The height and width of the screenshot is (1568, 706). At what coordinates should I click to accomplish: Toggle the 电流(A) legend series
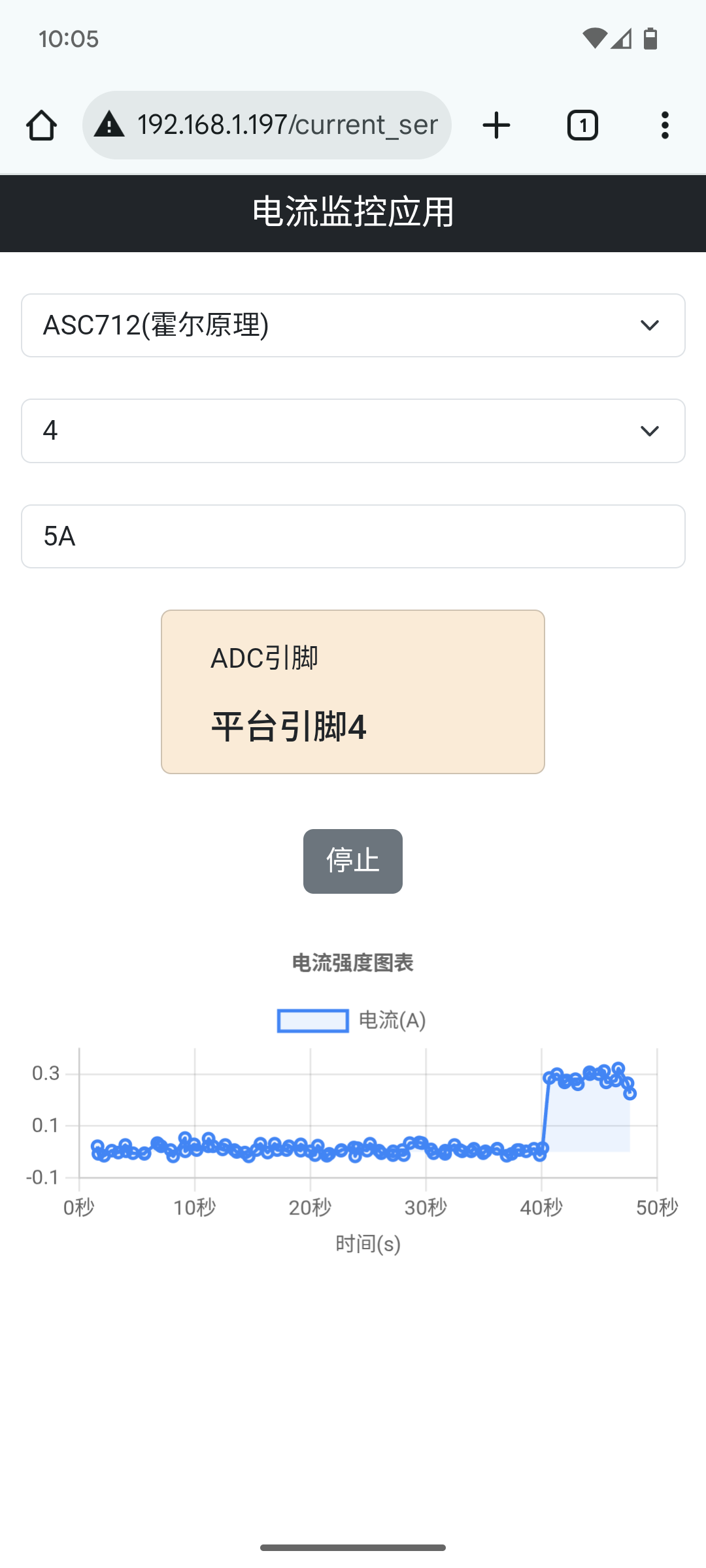[352, 1021]
